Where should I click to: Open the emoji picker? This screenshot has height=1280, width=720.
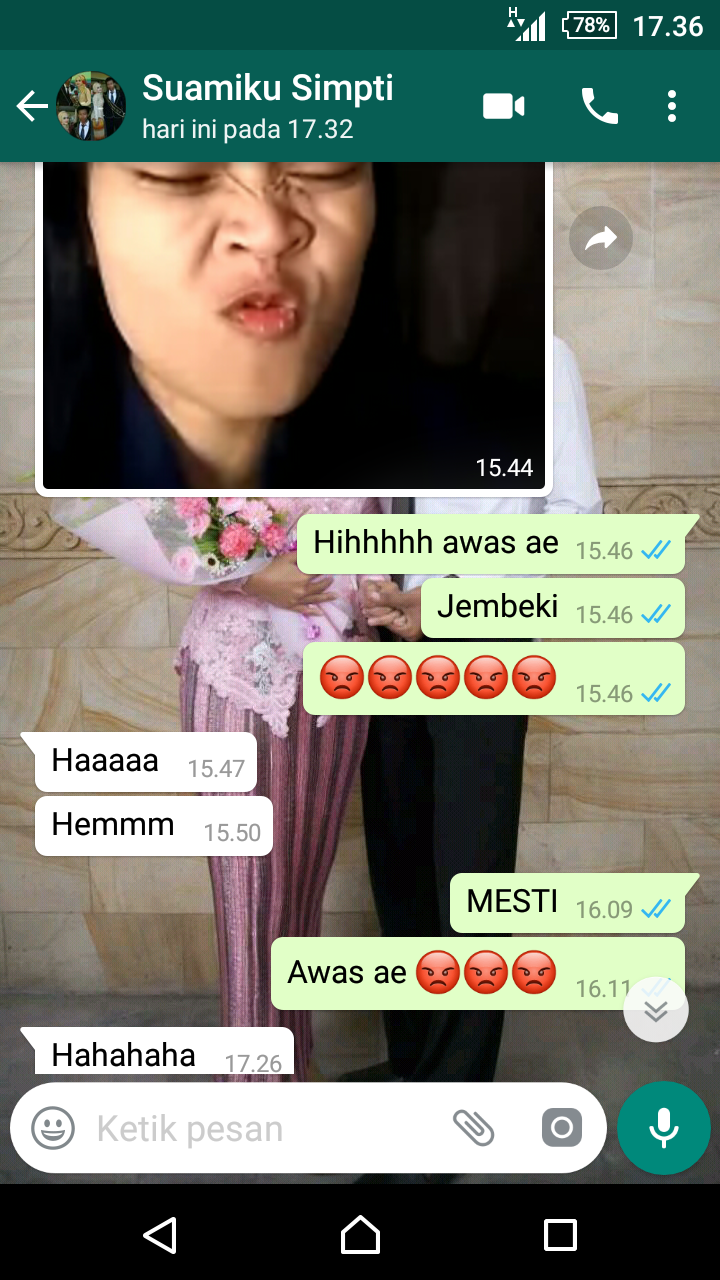point(54,1128)
